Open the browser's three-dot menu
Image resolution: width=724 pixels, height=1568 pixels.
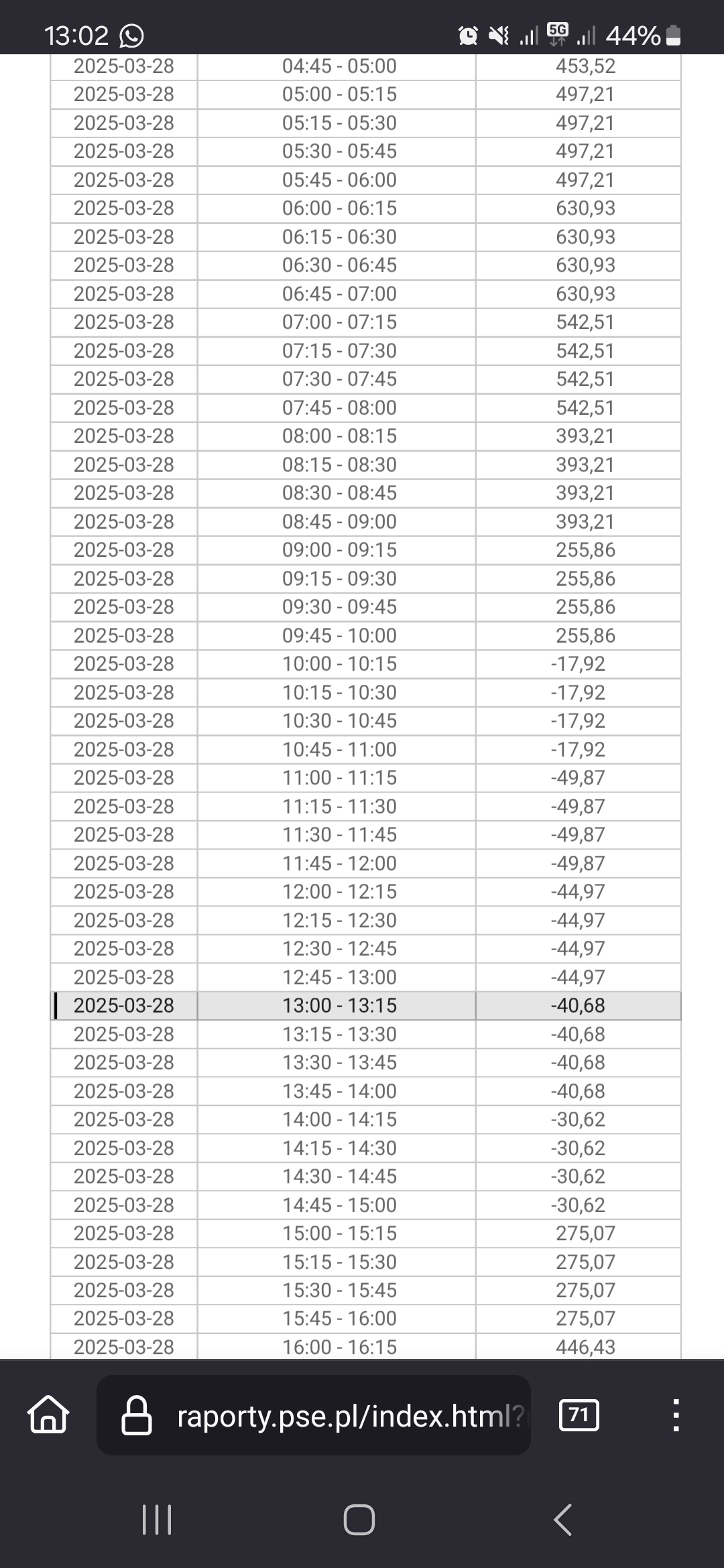[676, 1415]
